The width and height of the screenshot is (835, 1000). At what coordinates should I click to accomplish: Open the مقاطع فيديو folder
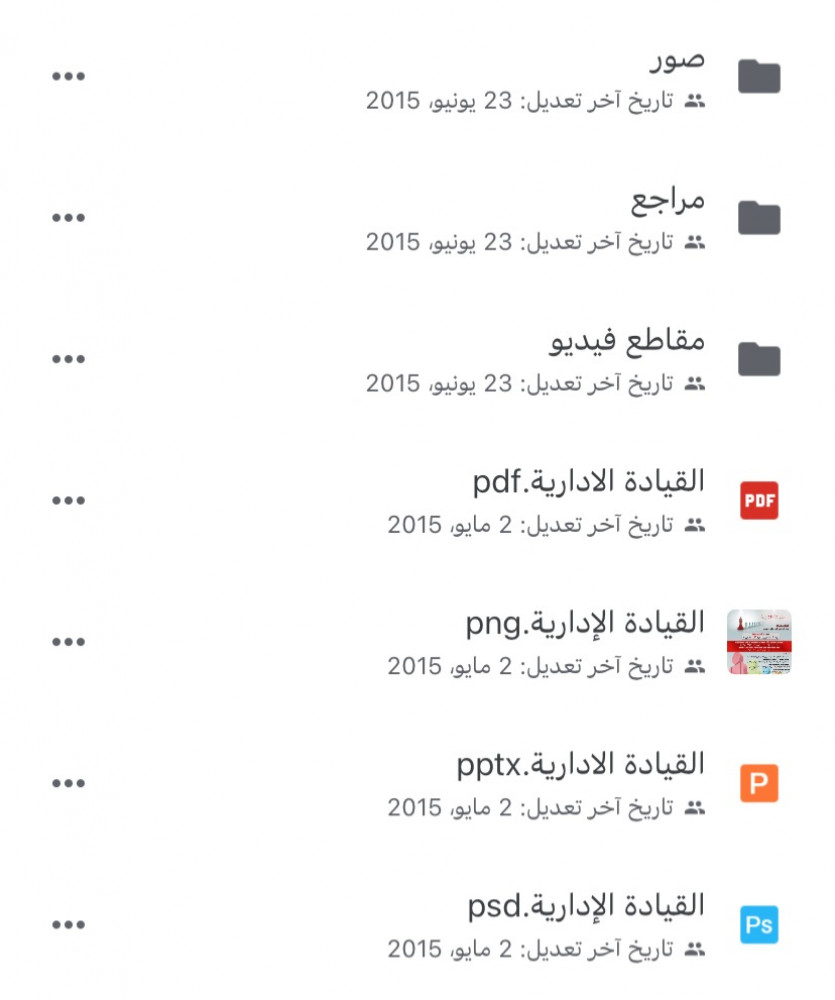pos(627,341)
